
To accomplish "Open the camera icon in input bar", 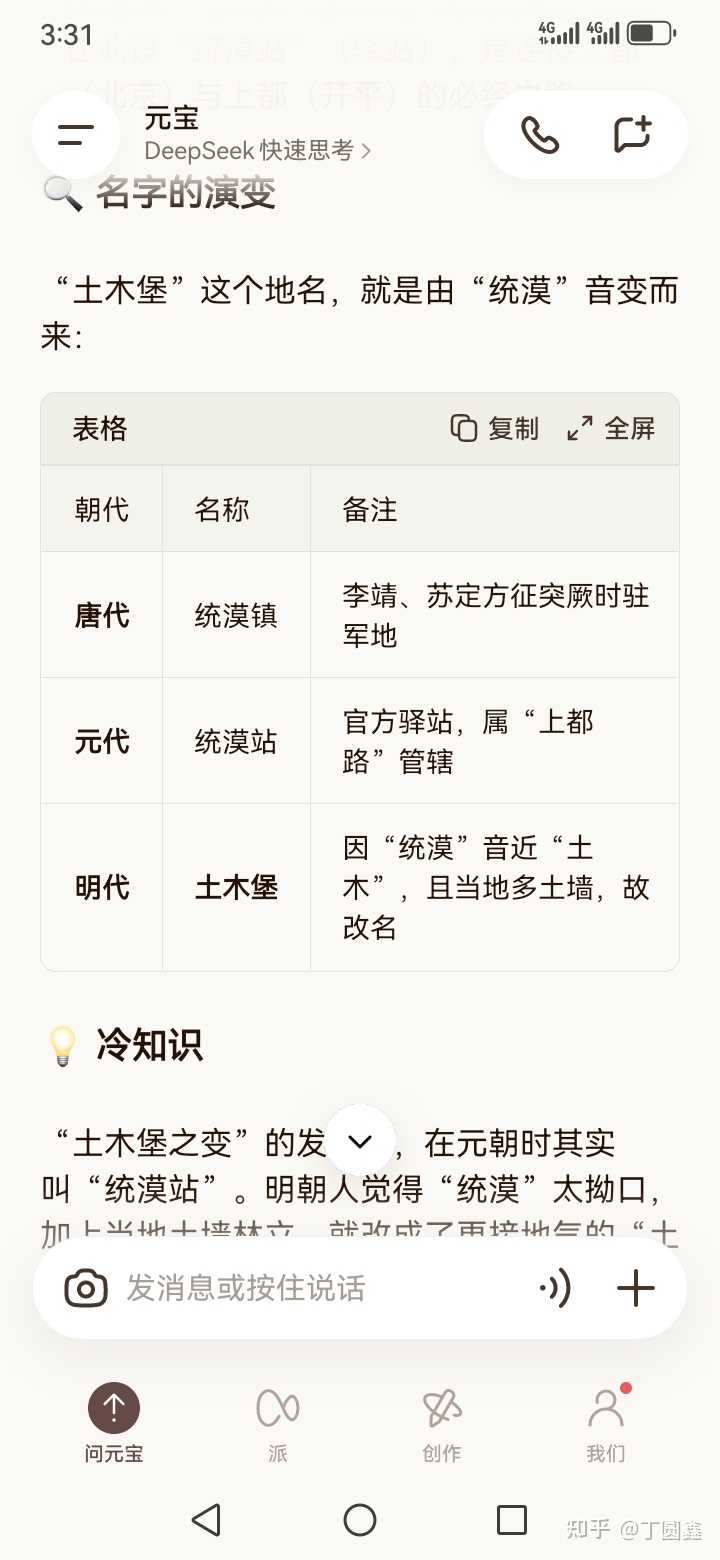I will (86, 1288).
